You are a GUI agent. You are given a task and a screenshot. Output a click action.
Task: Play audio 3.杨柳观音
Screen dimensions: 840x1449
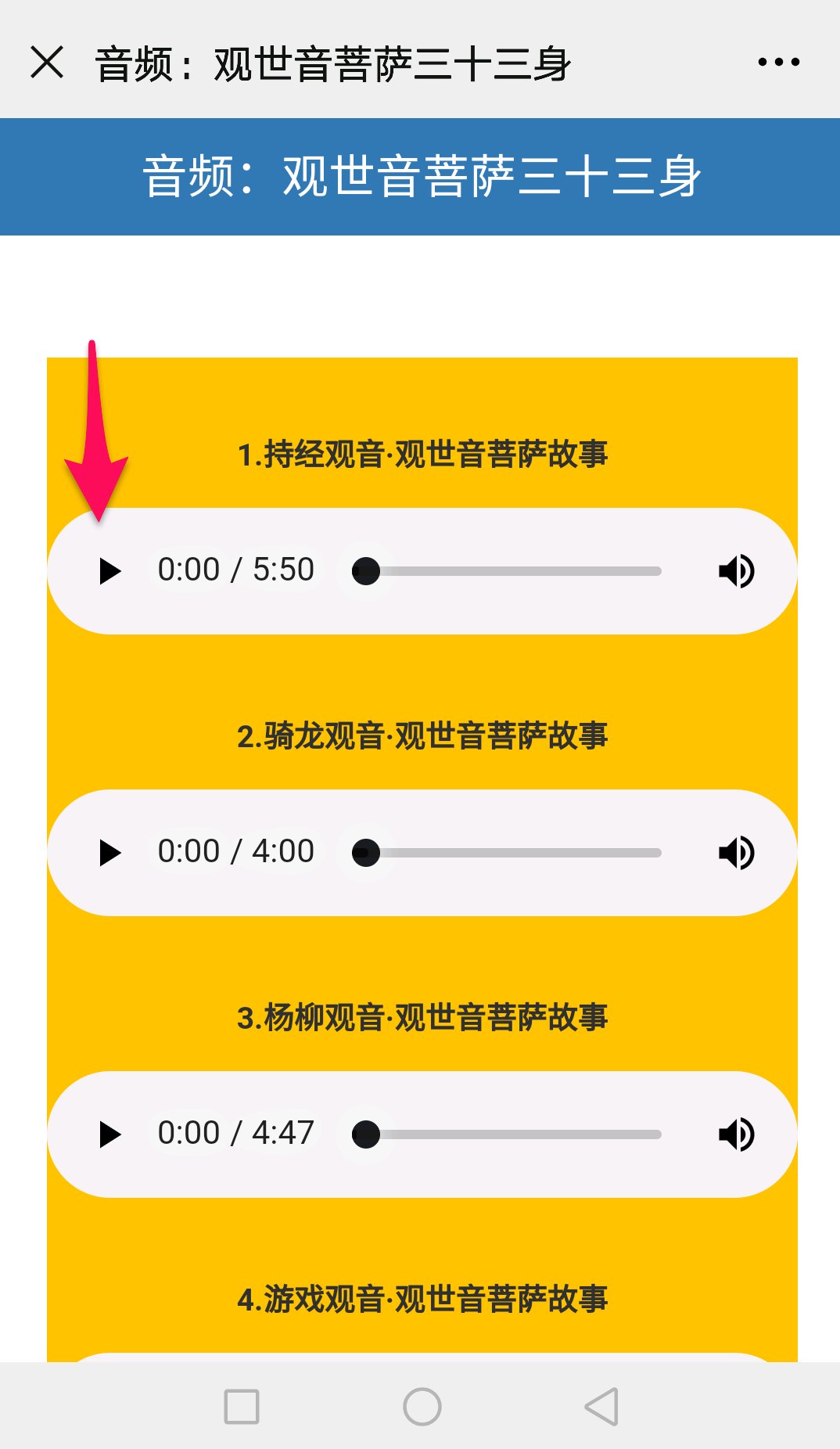(109, 1134)
